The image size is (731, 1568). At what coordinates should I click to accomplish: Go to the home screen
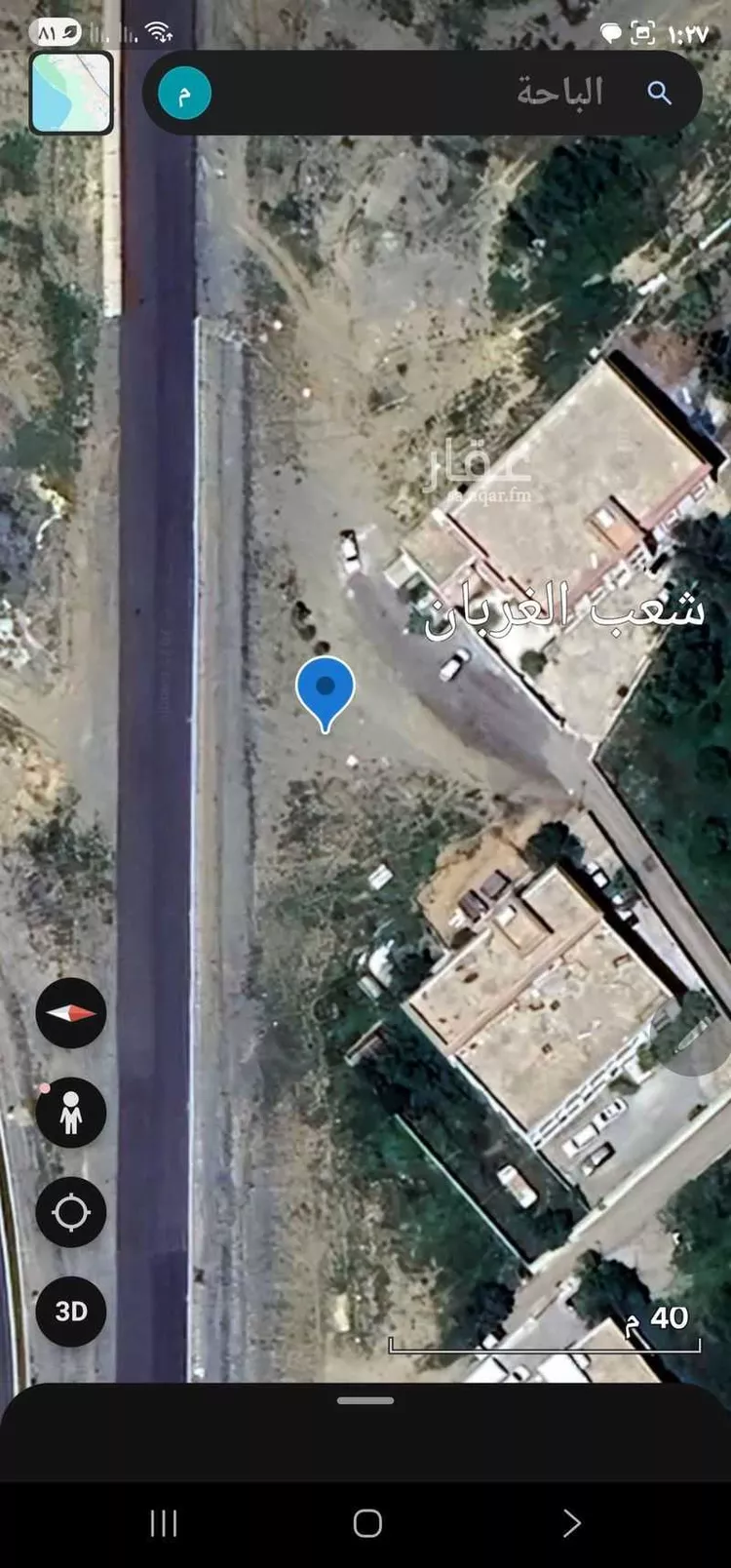click(x=366, y=1523)
